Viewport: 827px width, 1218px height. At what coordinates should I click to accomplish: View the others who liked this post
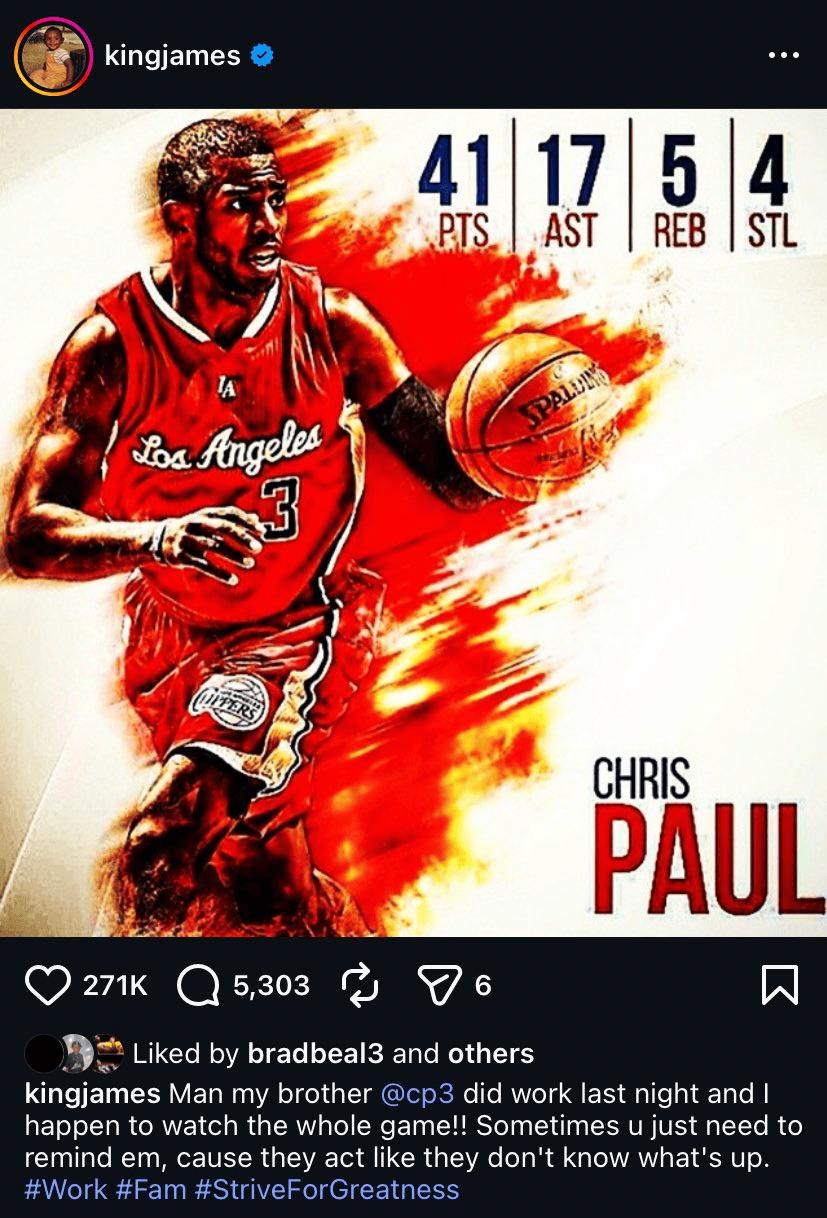point(490,1053)
